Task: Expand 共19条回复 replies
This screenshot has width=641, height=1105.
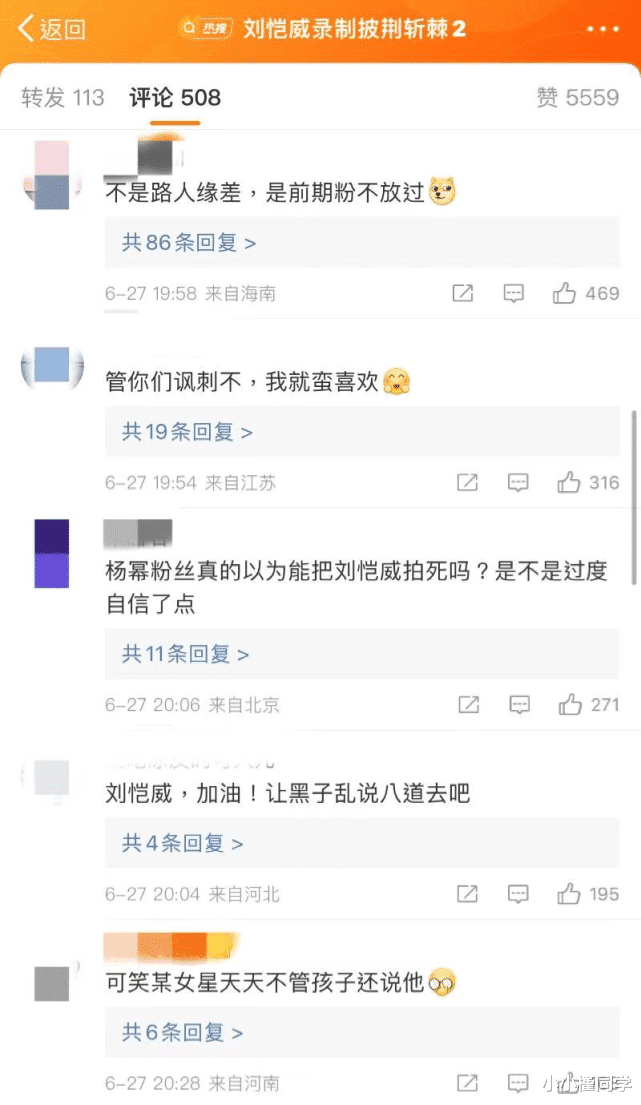Action: [187, 432]
